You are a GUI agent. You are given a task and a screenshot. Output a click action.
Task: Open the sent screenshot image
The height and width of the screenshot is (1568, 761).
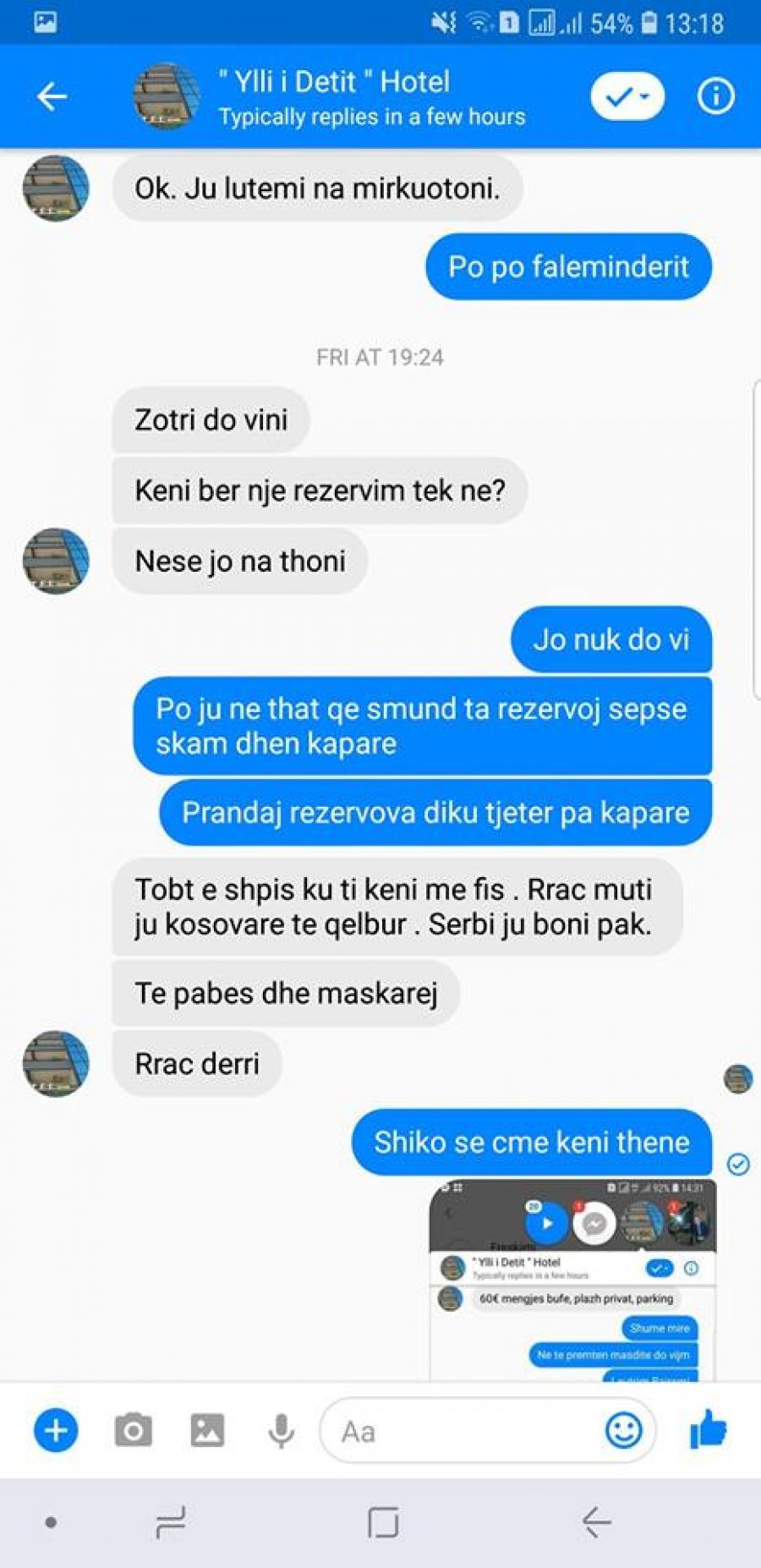click(572, 1280)
